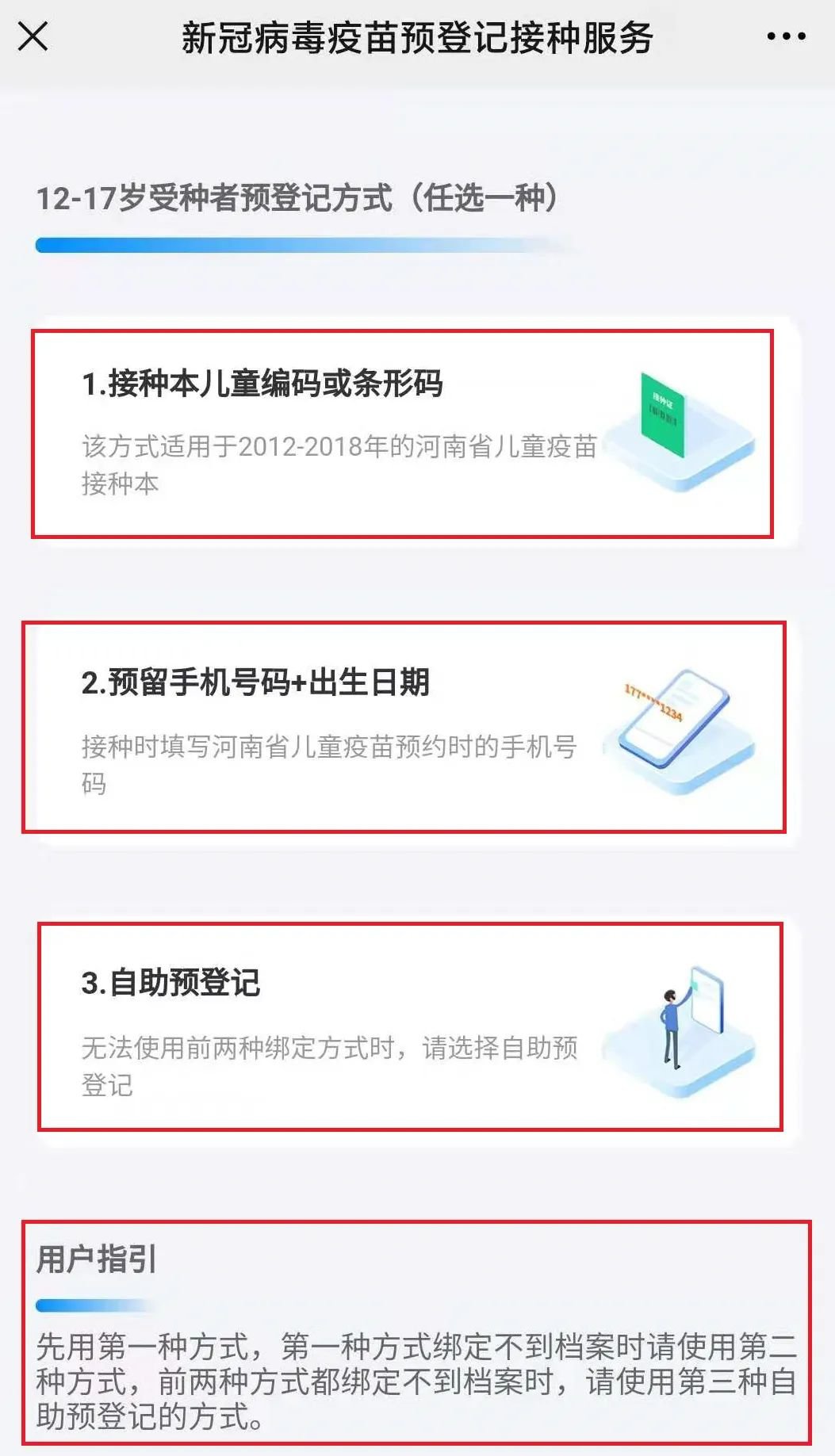Close the vaccine pre-registration page

tap(33, 36)
